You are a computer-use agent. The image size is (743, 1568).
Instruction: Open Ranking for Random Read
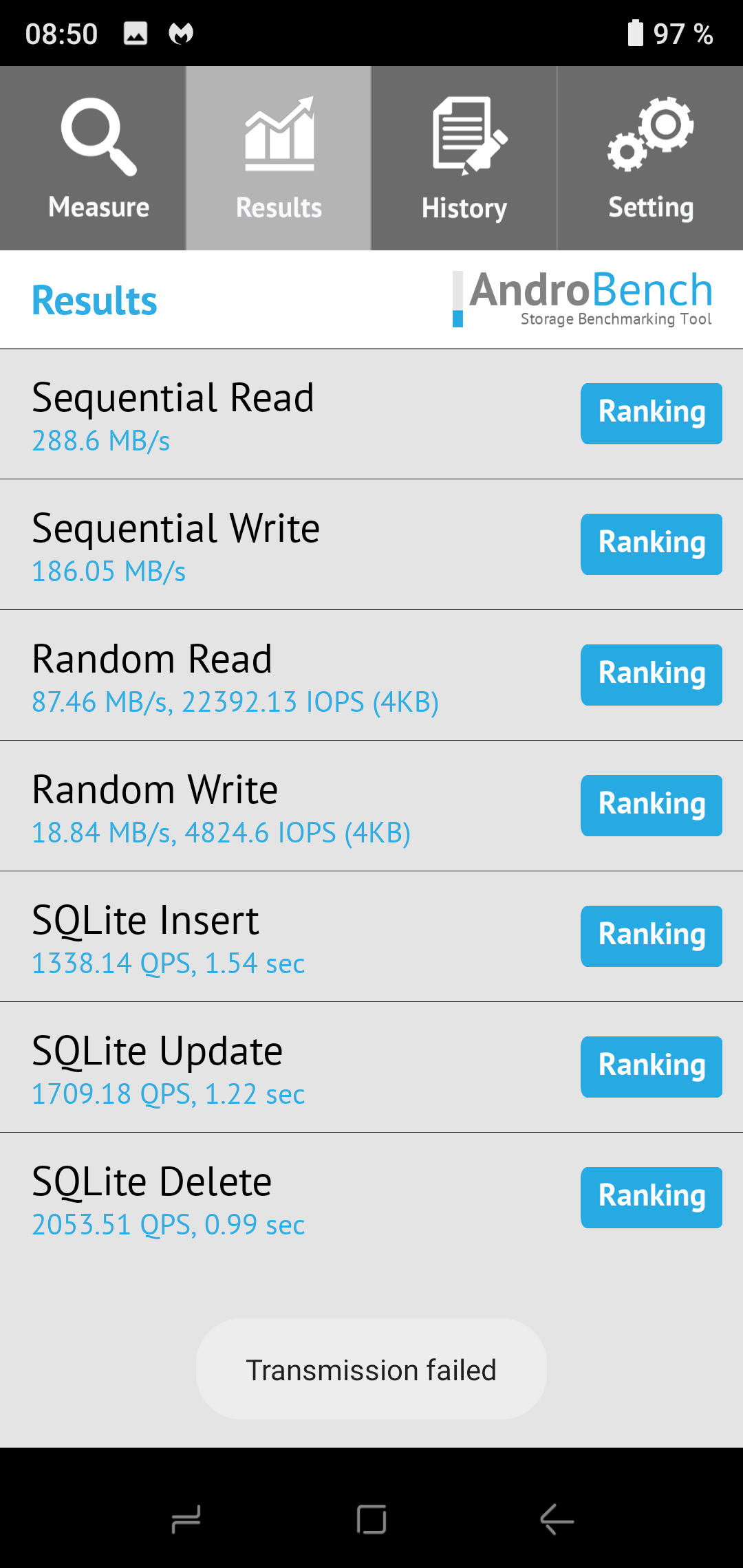click(x=652, y=675)
